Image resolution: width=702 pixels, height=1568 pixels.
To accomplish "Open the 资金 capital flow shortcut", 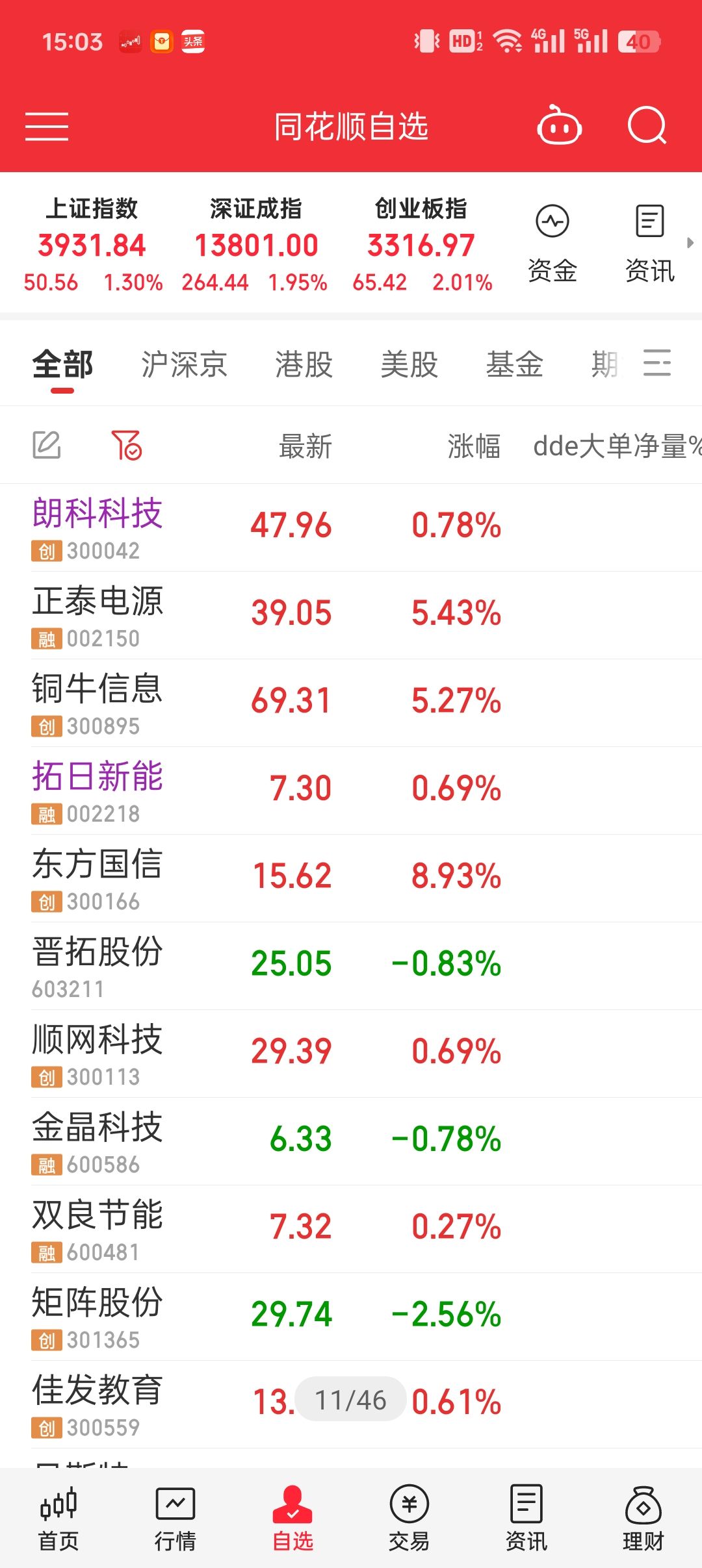I will tap(552, 243).
